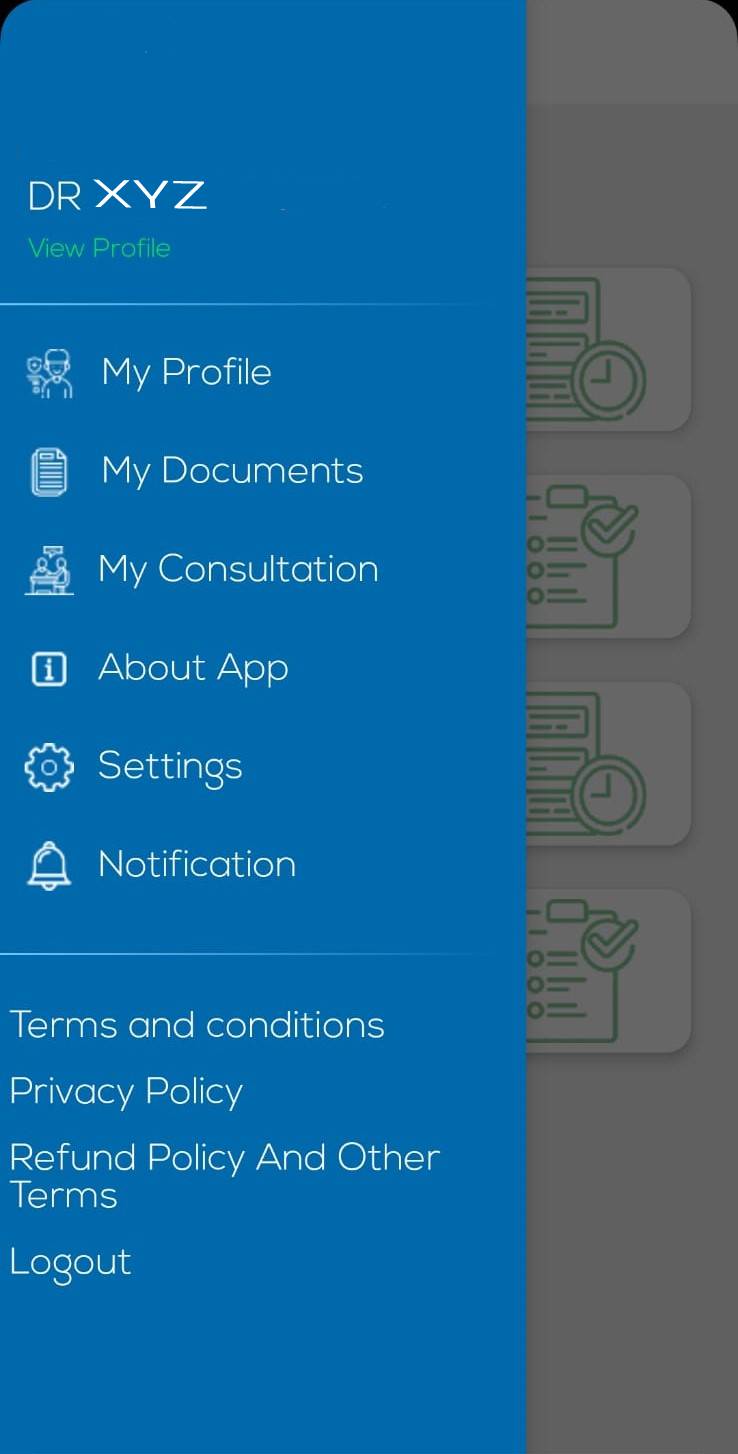Open Settings
Viewport: 738px width, 1454px height.
(x=169, y=766)
